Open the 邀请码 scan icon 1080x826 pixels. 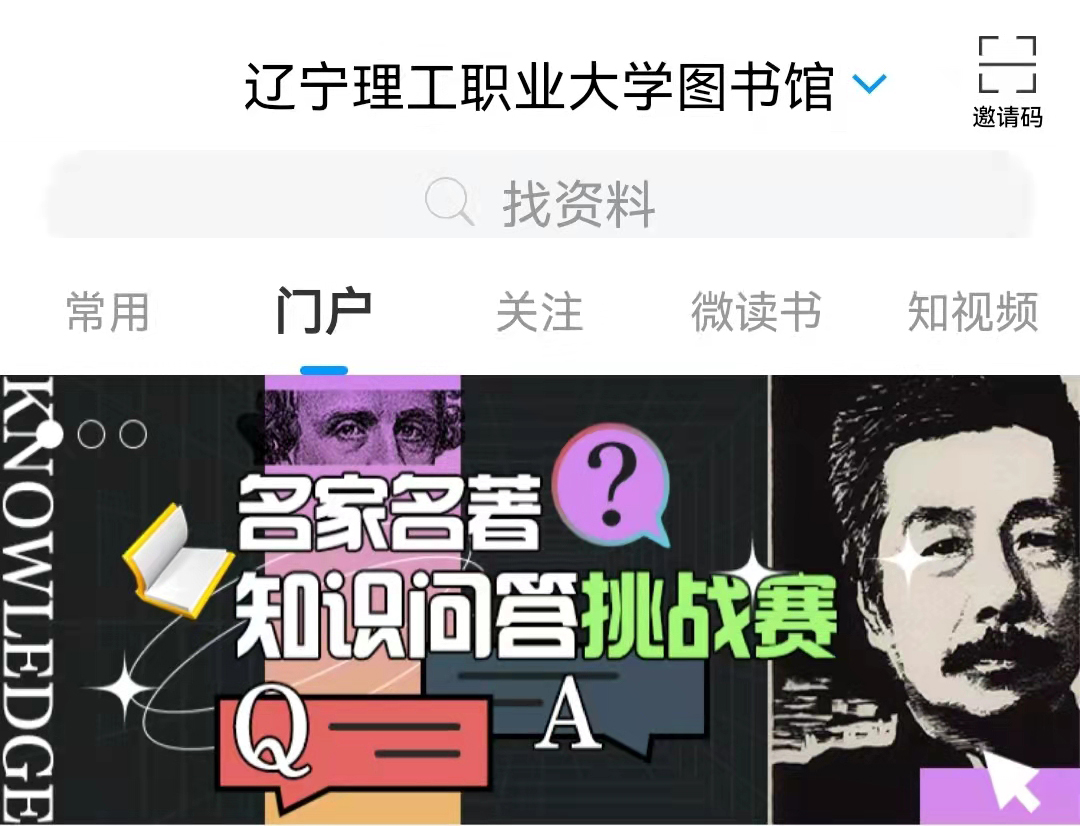pyautogui.click(x=1007, y=81)
